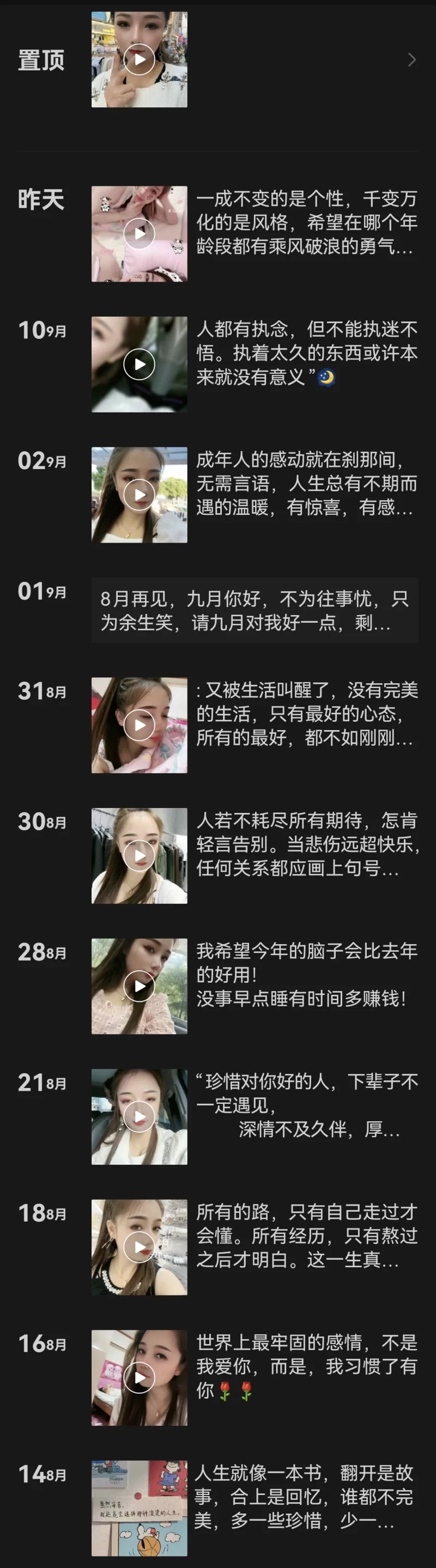Open the 02 September video post

(139, 495)
